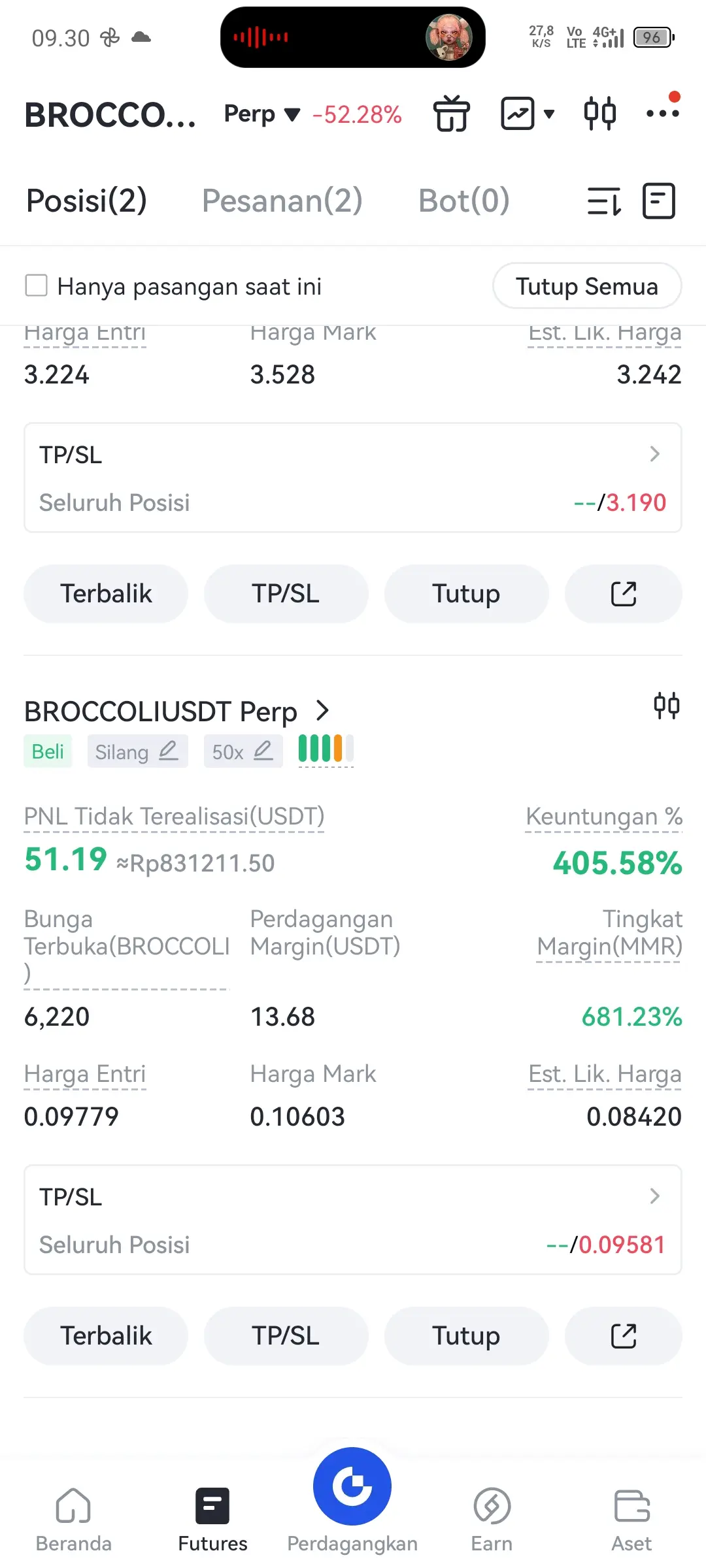Open the candlestick chart icon in header
Image resolution: width=706 pixels, height=1568 pixels.
599,114
